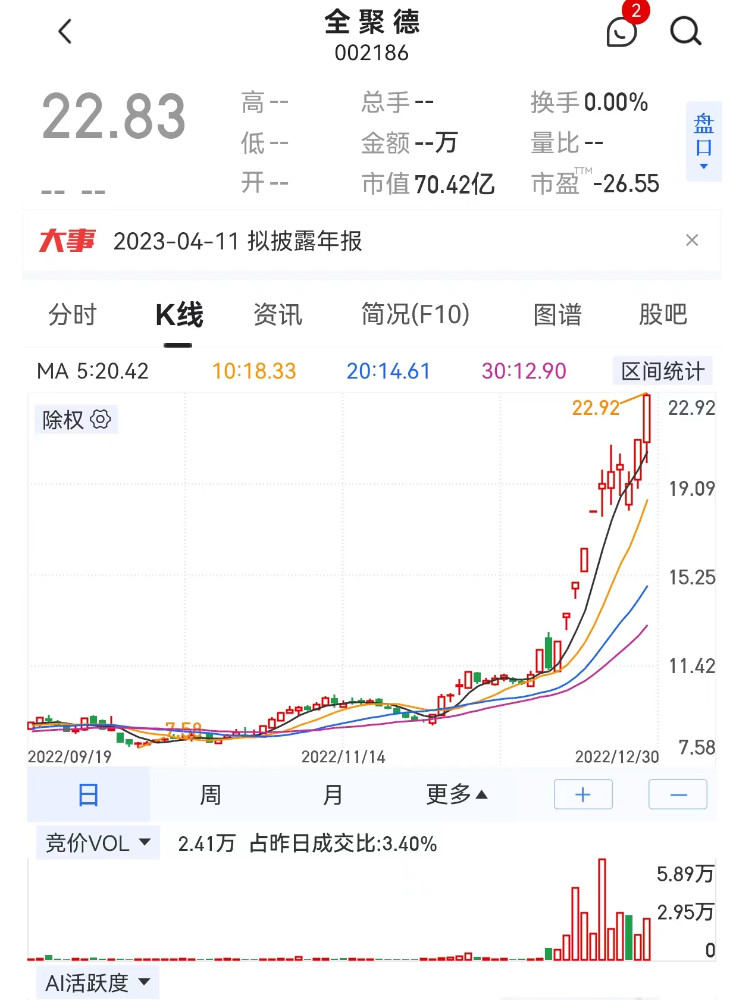Open the messages icon with badge
The height and width of the screenshot is (1000, 746).
622,31
